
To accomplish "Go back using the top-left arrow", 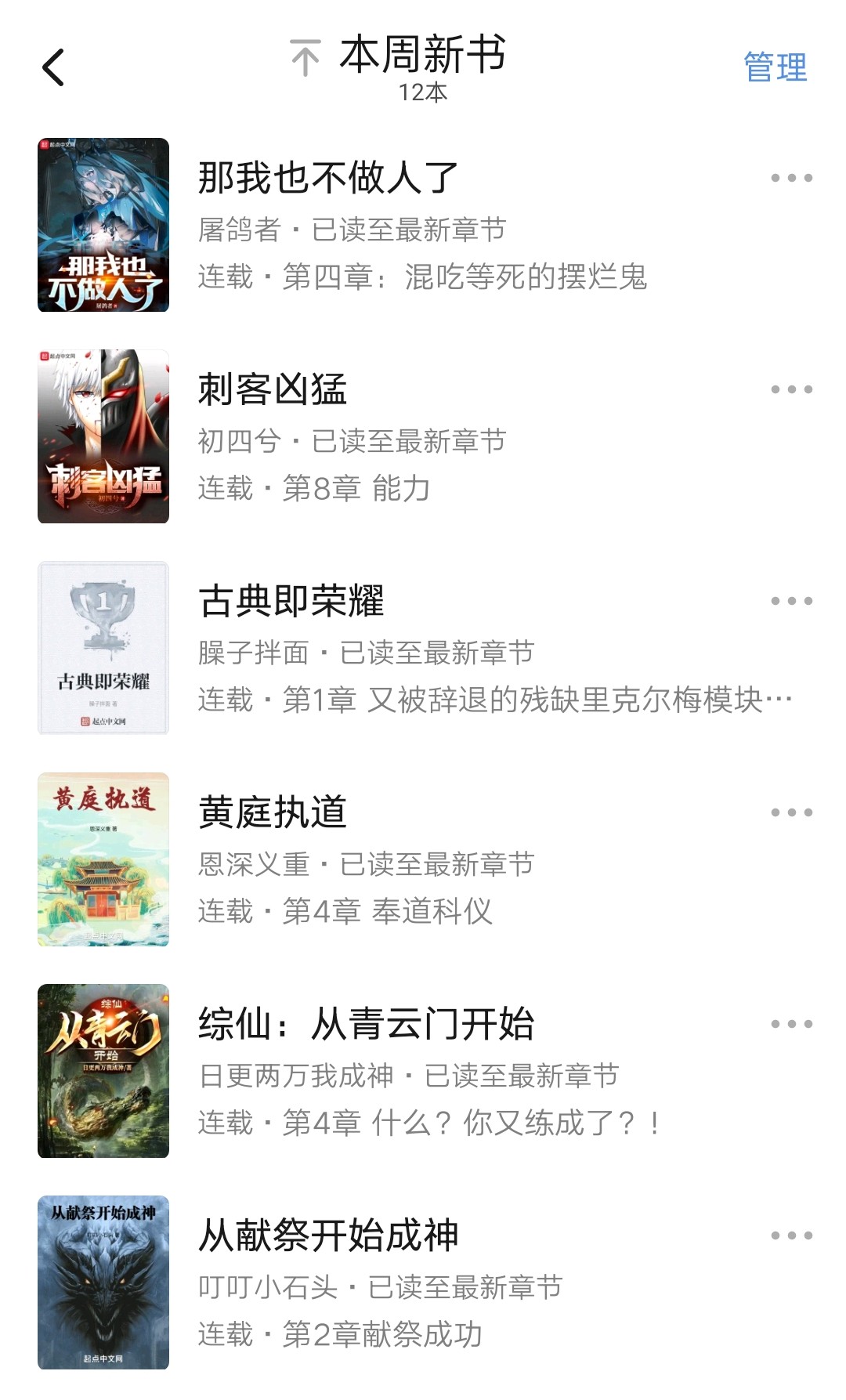I will (x=53, y=67).
